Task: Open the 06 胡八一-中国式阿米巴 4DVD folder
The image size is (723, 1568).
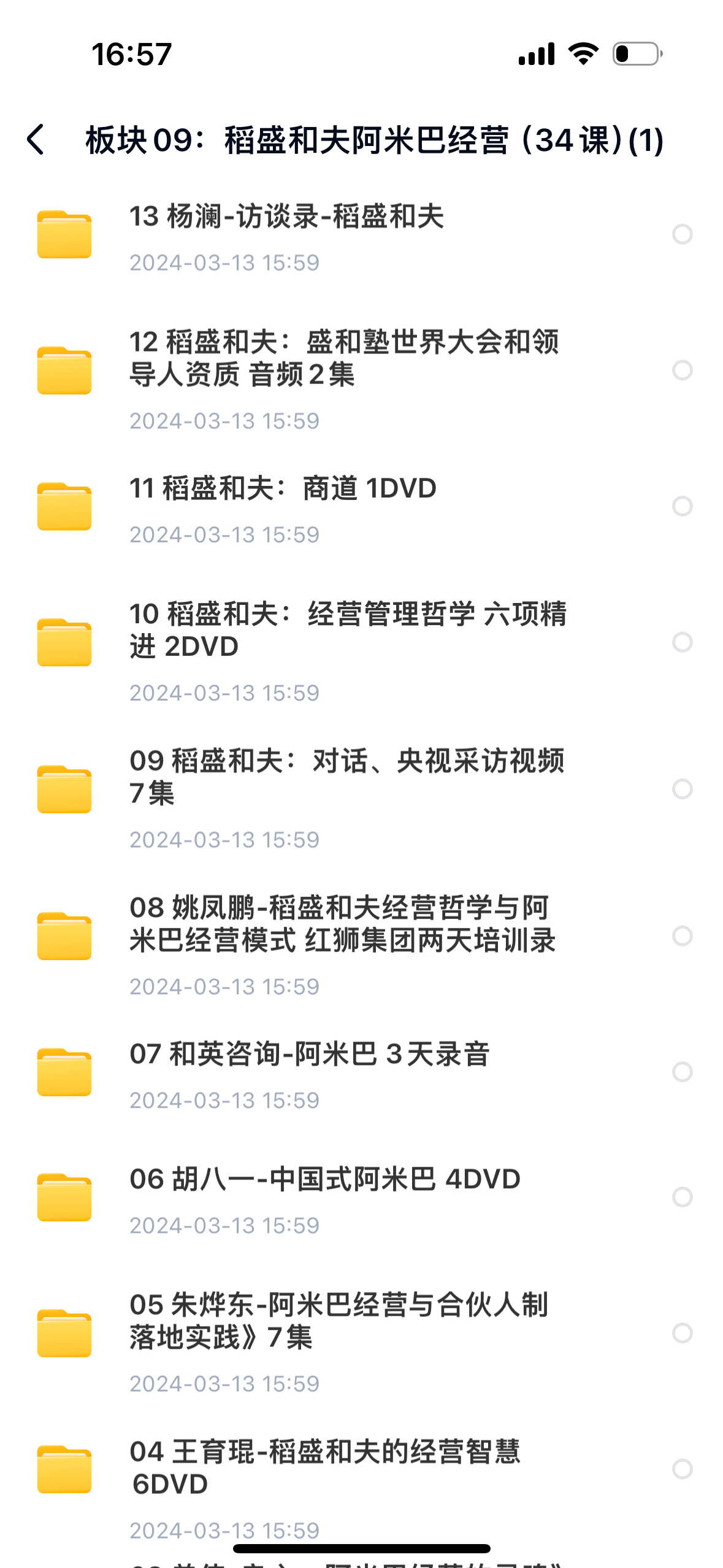Action: click(x=325, y=1180)
